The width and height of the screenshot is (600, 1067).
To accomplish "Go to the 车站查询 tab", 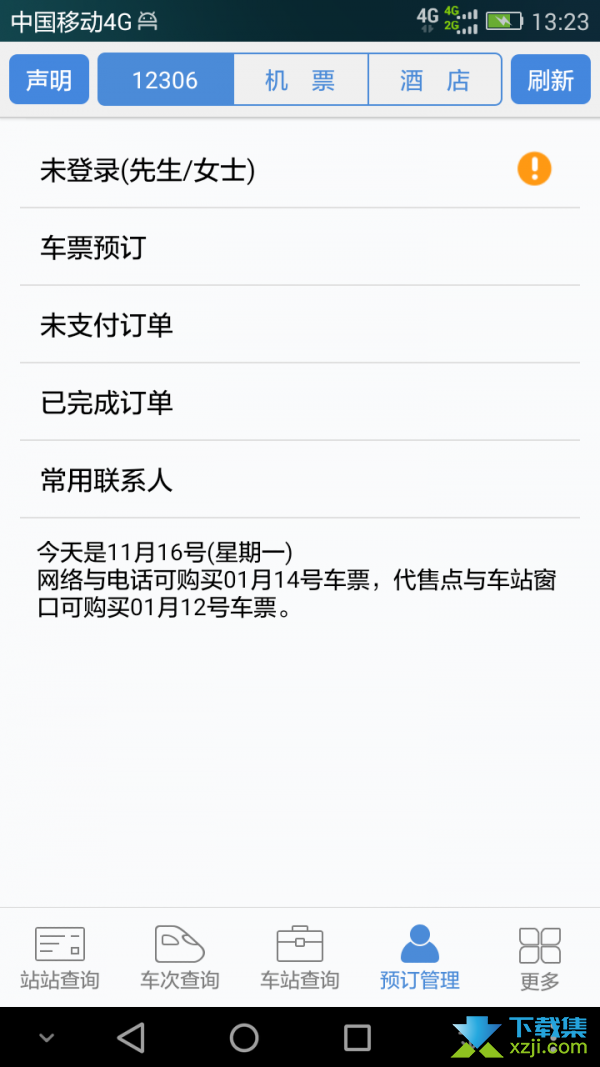I will pyautogui.click(x=300, y=958).
